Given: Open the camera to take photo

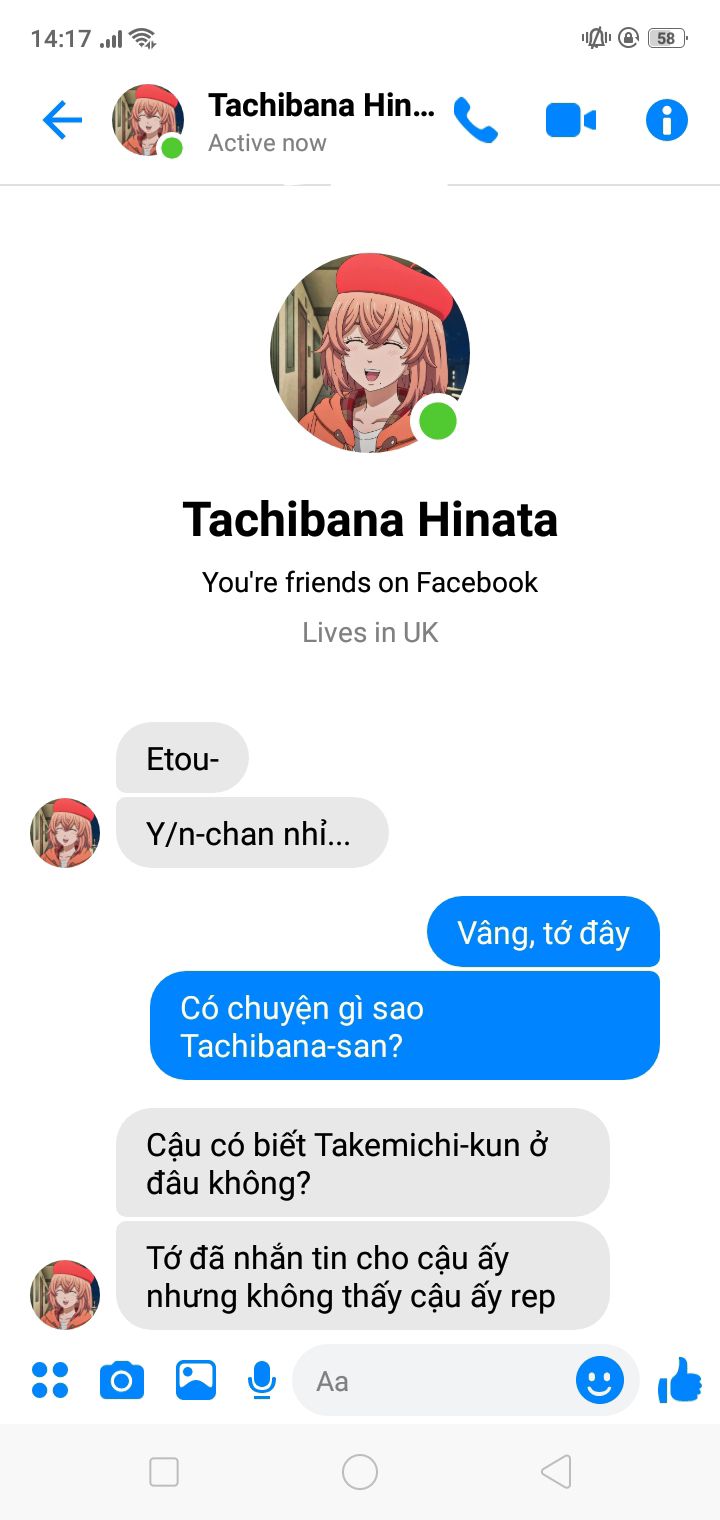Looking at the screenshot, I should (122, 1380).
